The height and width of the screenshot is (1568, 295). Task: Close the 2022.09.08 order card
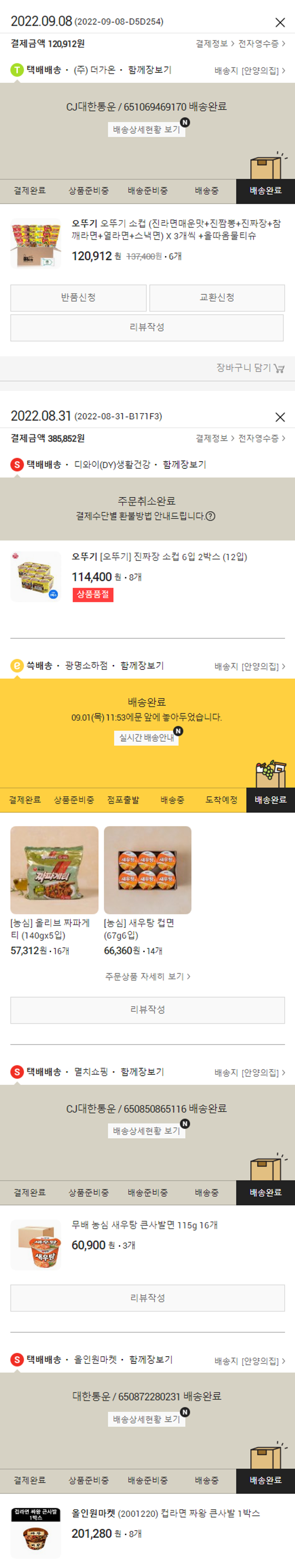tap(280, 22)
